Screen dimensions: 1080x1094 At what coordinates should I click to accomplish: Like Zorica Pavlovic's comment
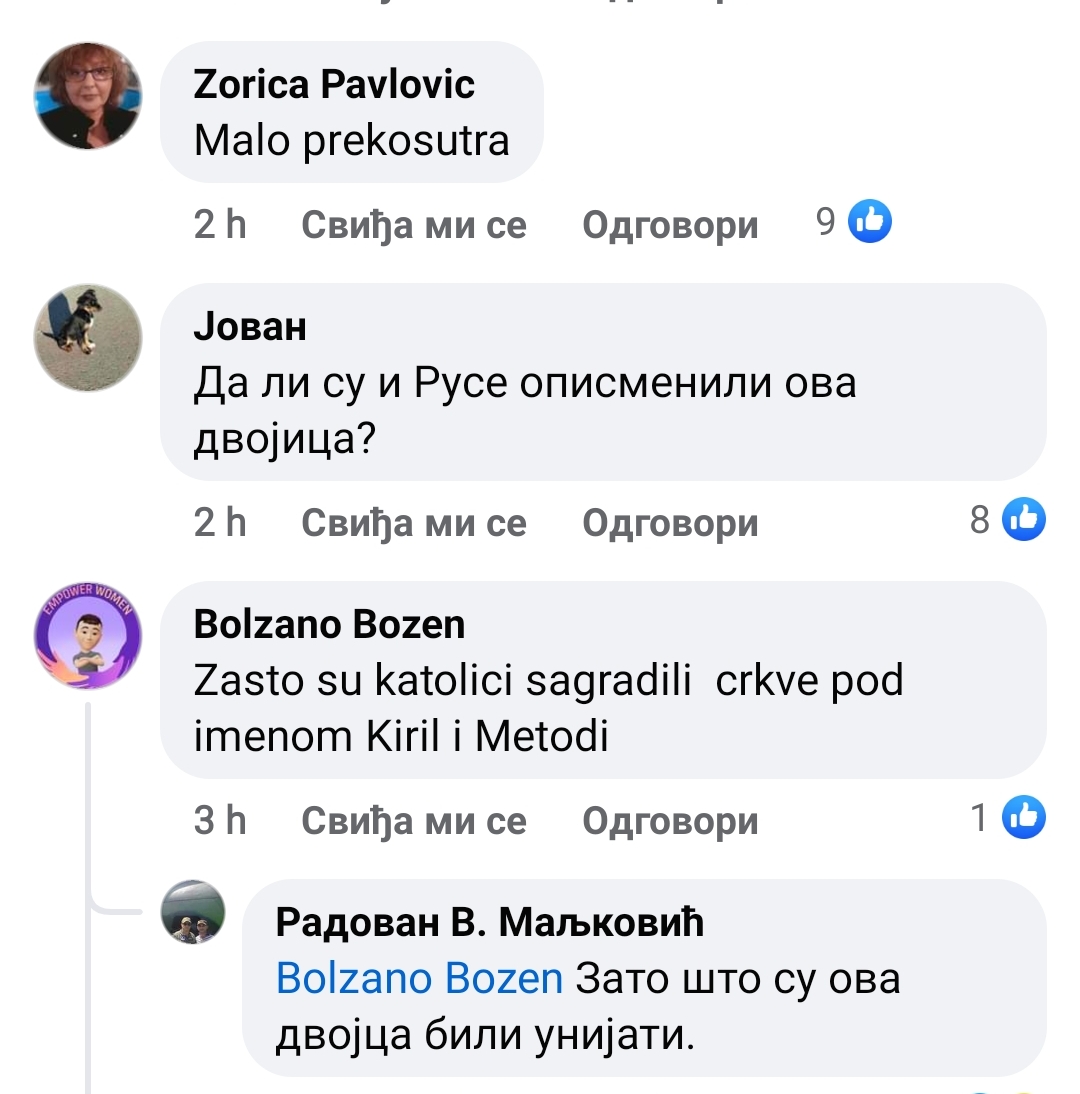click(413, 224)
